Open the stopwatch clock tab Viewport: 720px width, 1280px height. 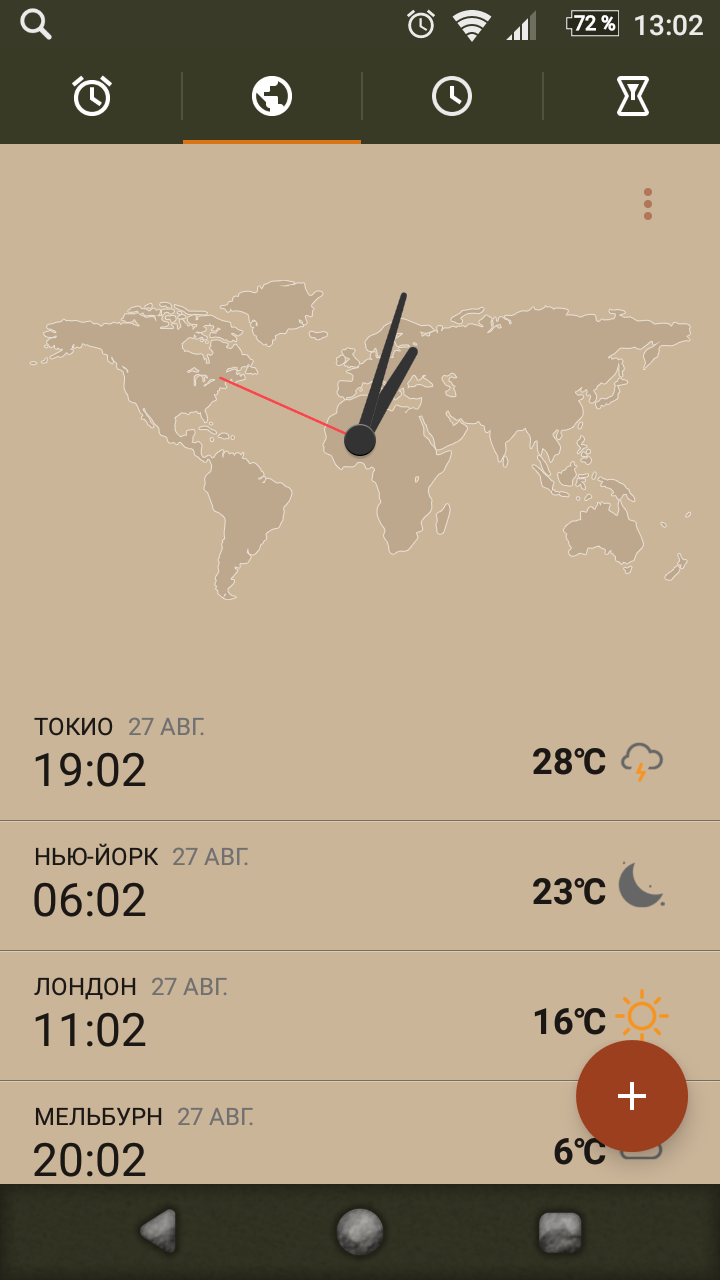(452, 96)
